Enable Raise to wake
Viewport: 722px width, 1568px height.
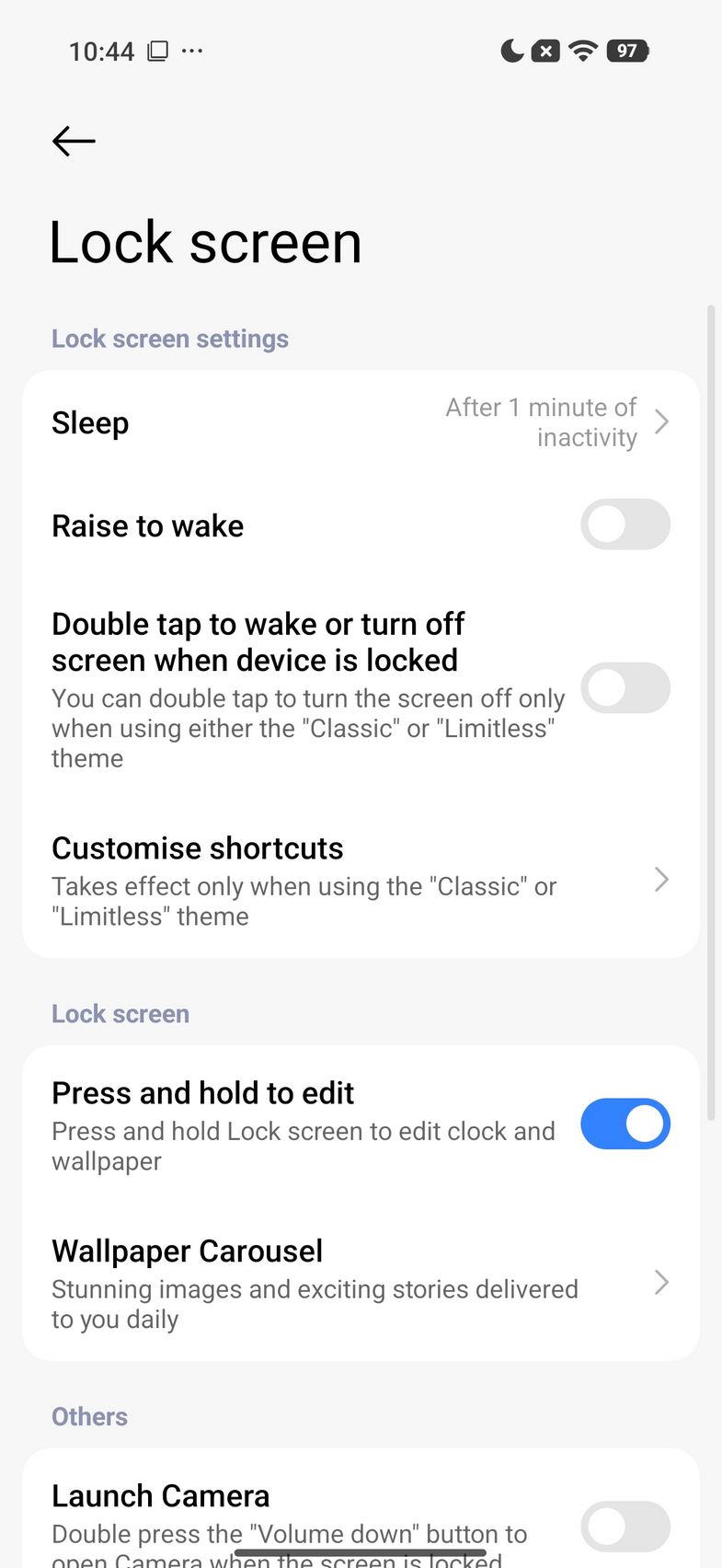pyautogui.click(x=625, y=525)
